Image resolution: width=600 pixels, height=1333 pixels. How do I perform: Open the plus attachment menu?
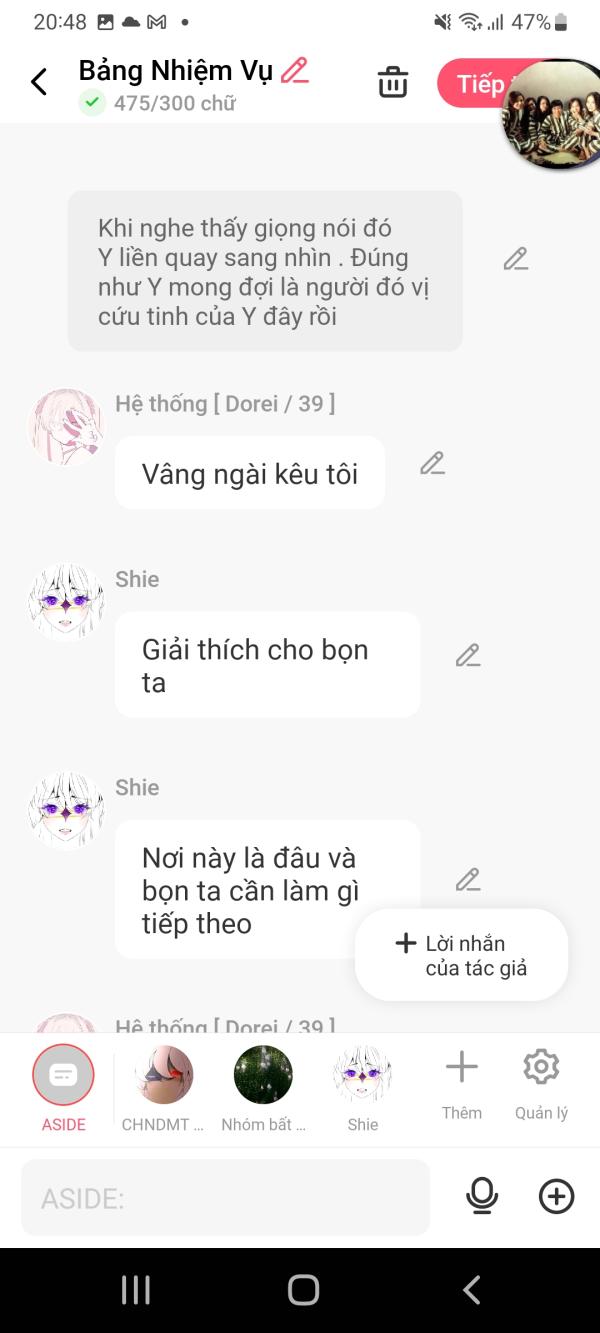[x=557, y=1196]
